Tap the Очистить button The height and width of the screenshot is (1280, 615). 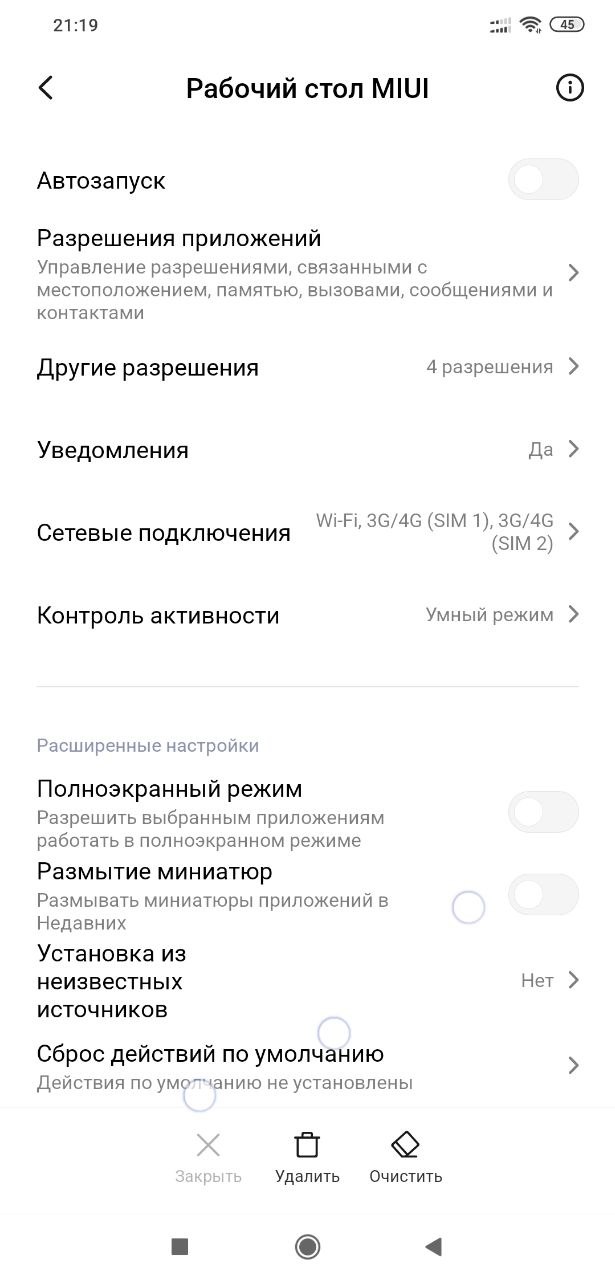(x=405, y=1157)
